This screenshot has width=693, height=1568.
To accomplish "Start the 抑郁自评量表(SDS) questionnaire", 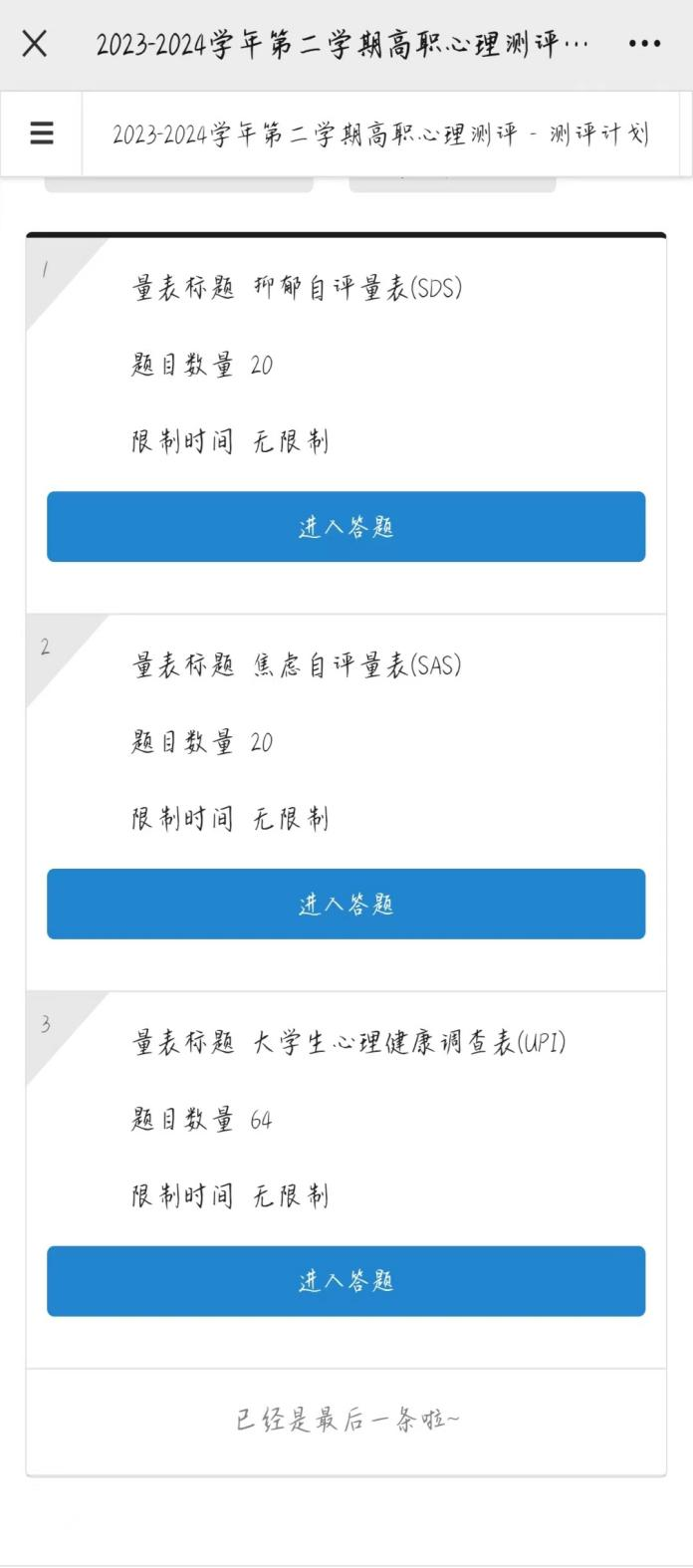I will 346,527.
